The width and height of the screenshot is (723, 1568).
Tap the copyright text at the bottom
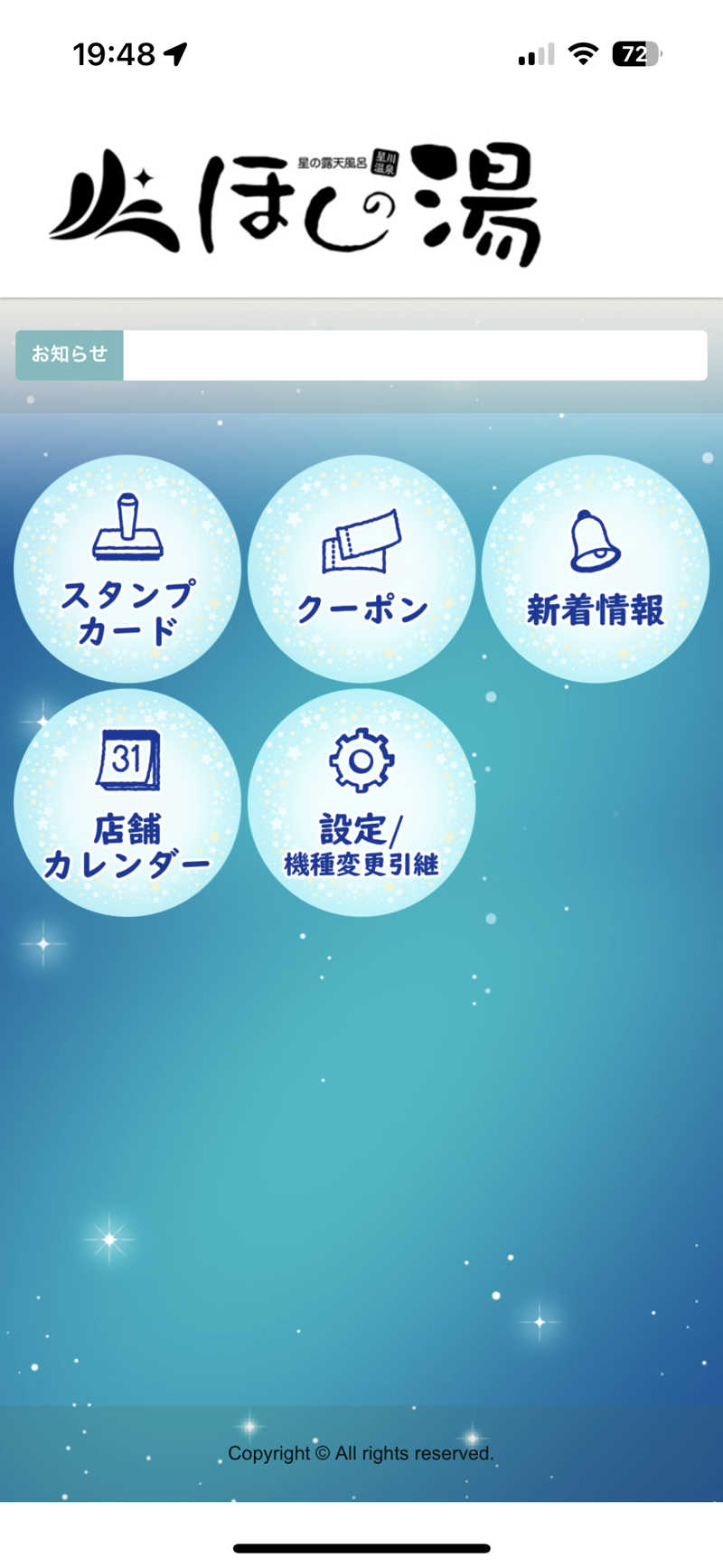[361, 1454]
